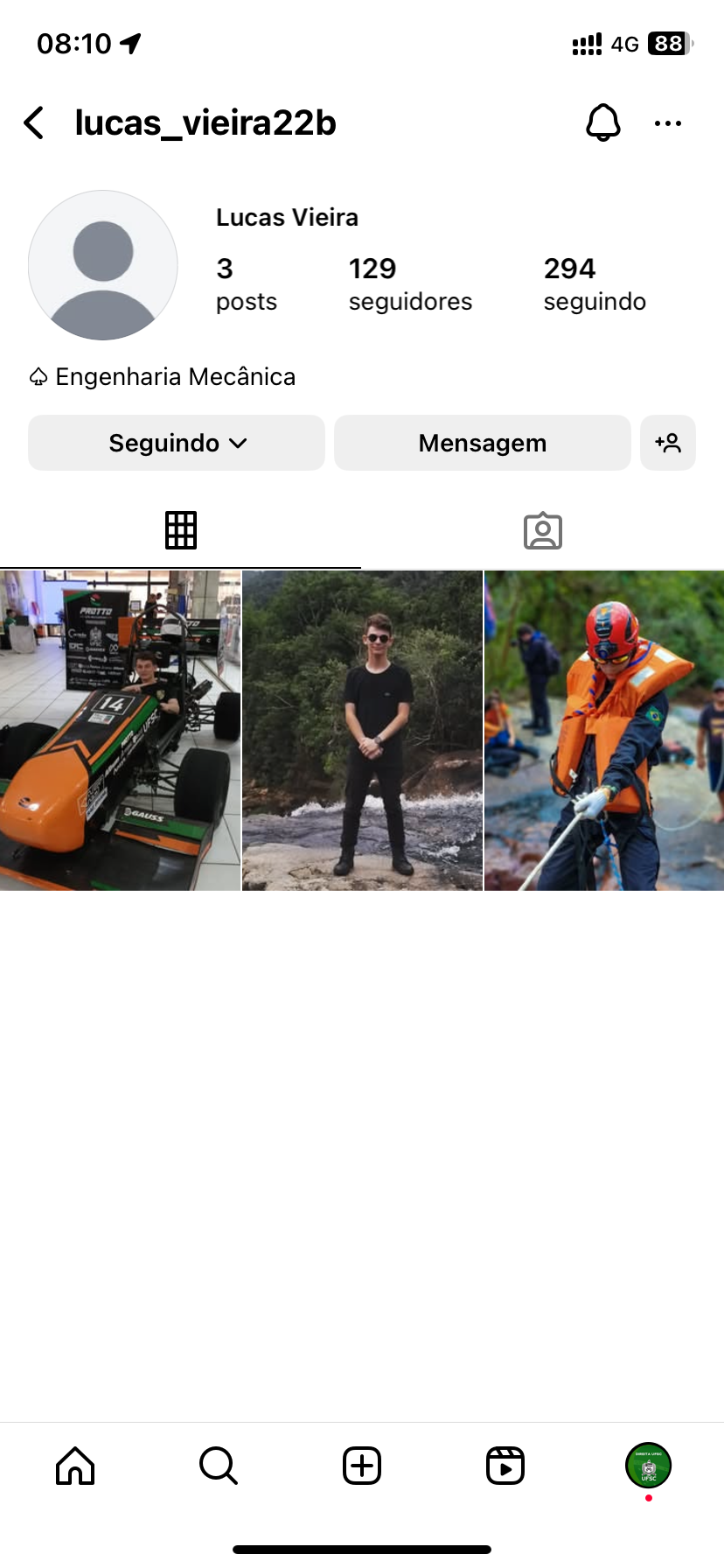724x1568 pixels.
Task: Open the orange race car post
Action: [120, 731]
